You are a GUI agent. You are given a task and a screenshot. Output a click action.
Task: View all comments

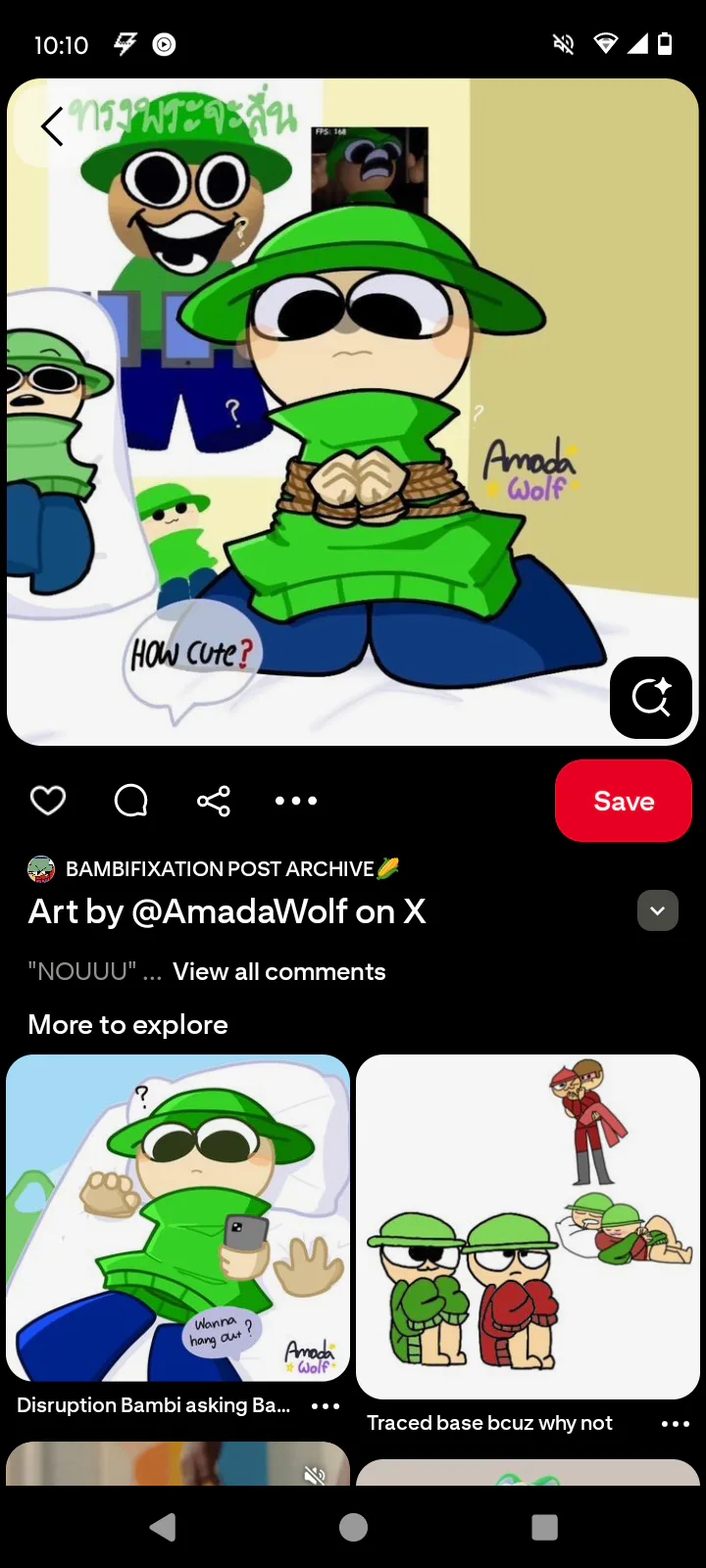tap(278, 971)
